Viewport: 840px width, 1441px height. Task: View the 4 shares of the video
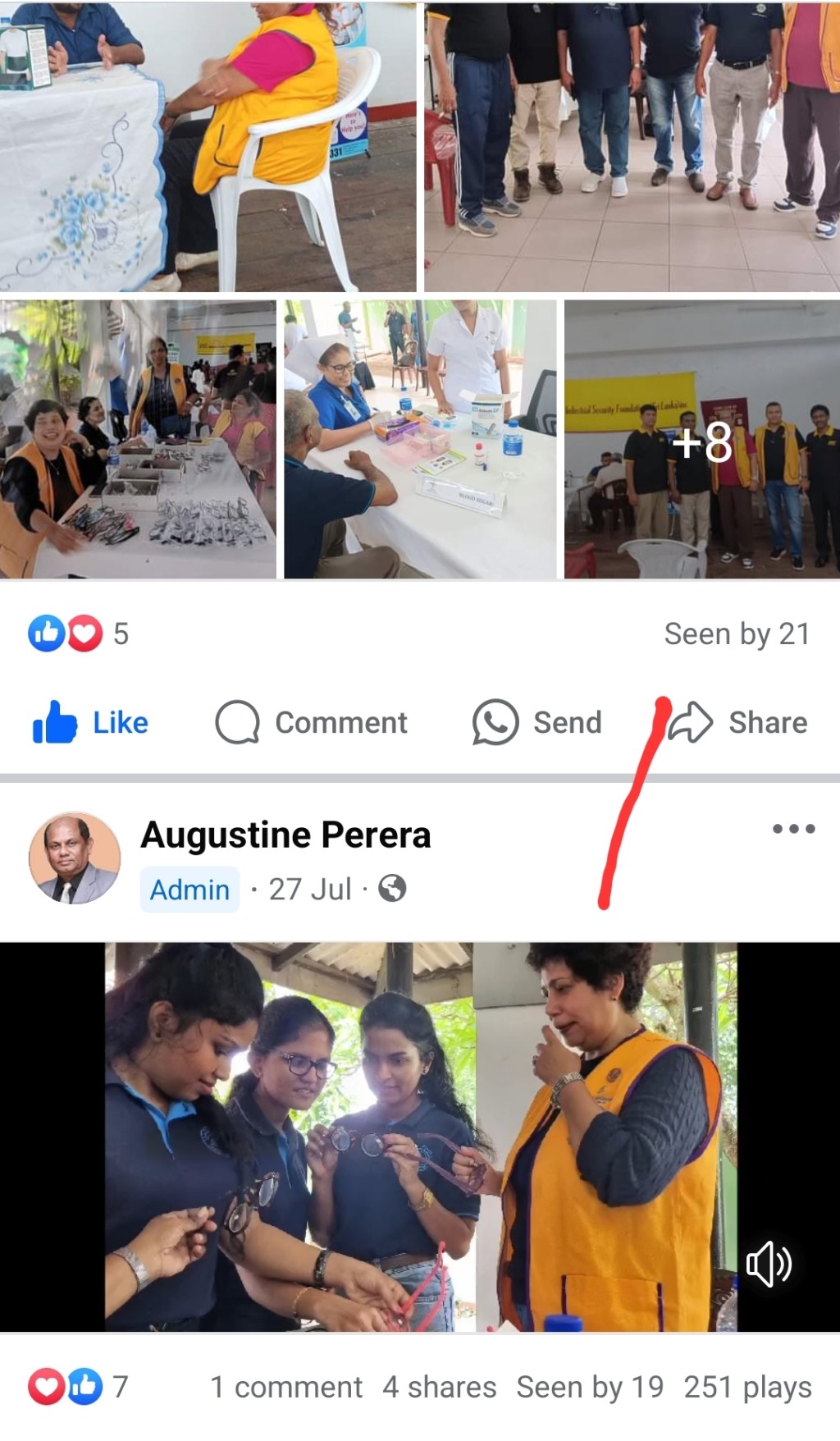pyautogui.click(x=439, y=1387)
